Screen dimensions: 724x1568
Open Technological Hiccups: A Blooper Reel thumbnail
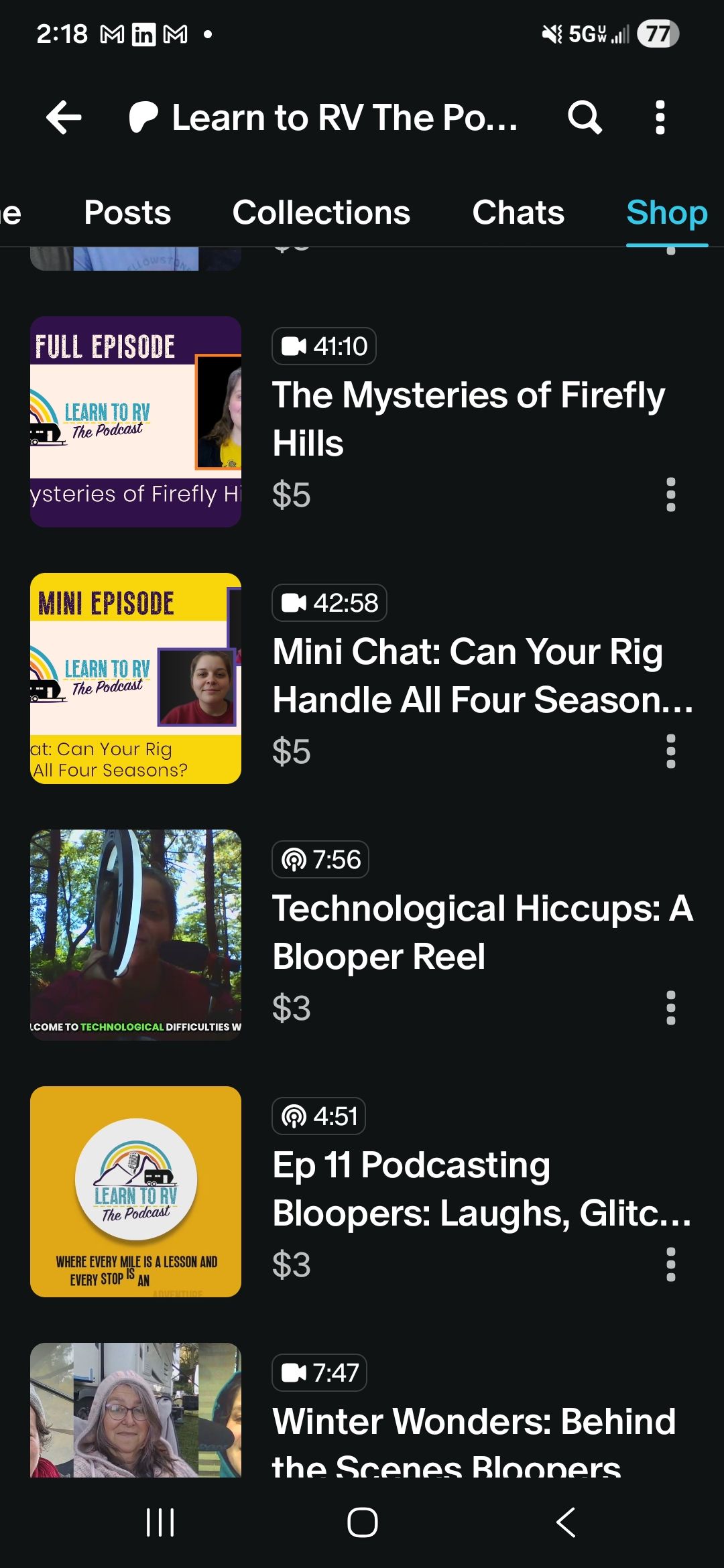[x=135, y=935]
